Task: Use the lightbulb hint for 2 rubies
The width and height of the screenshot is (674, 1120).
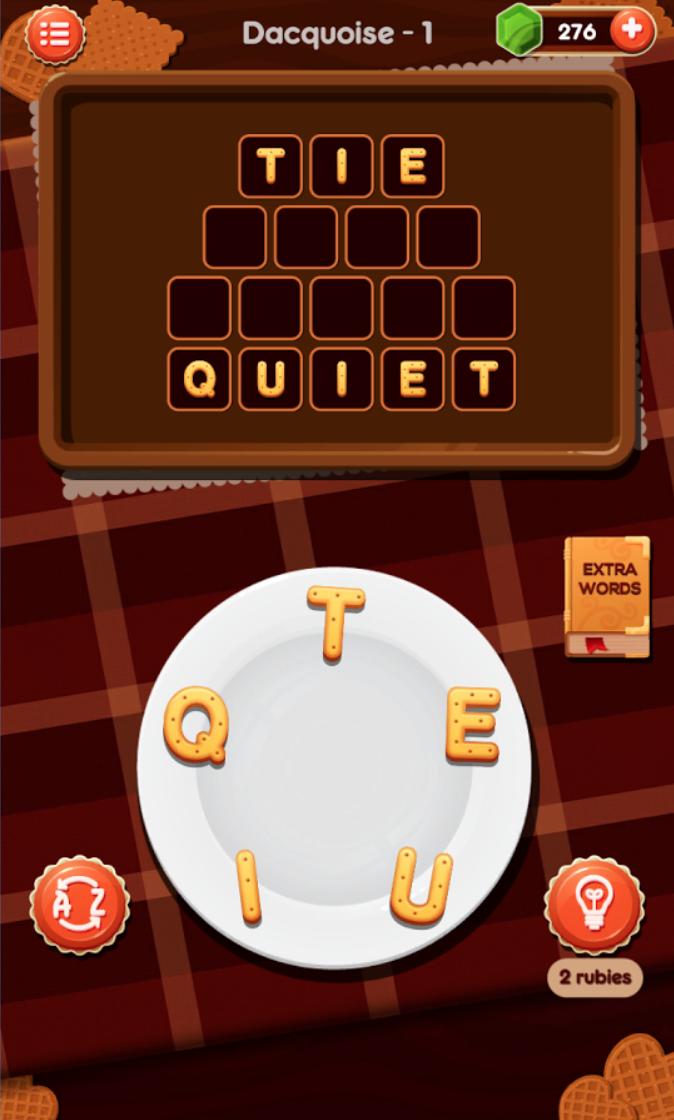Action: pos(594,904)
